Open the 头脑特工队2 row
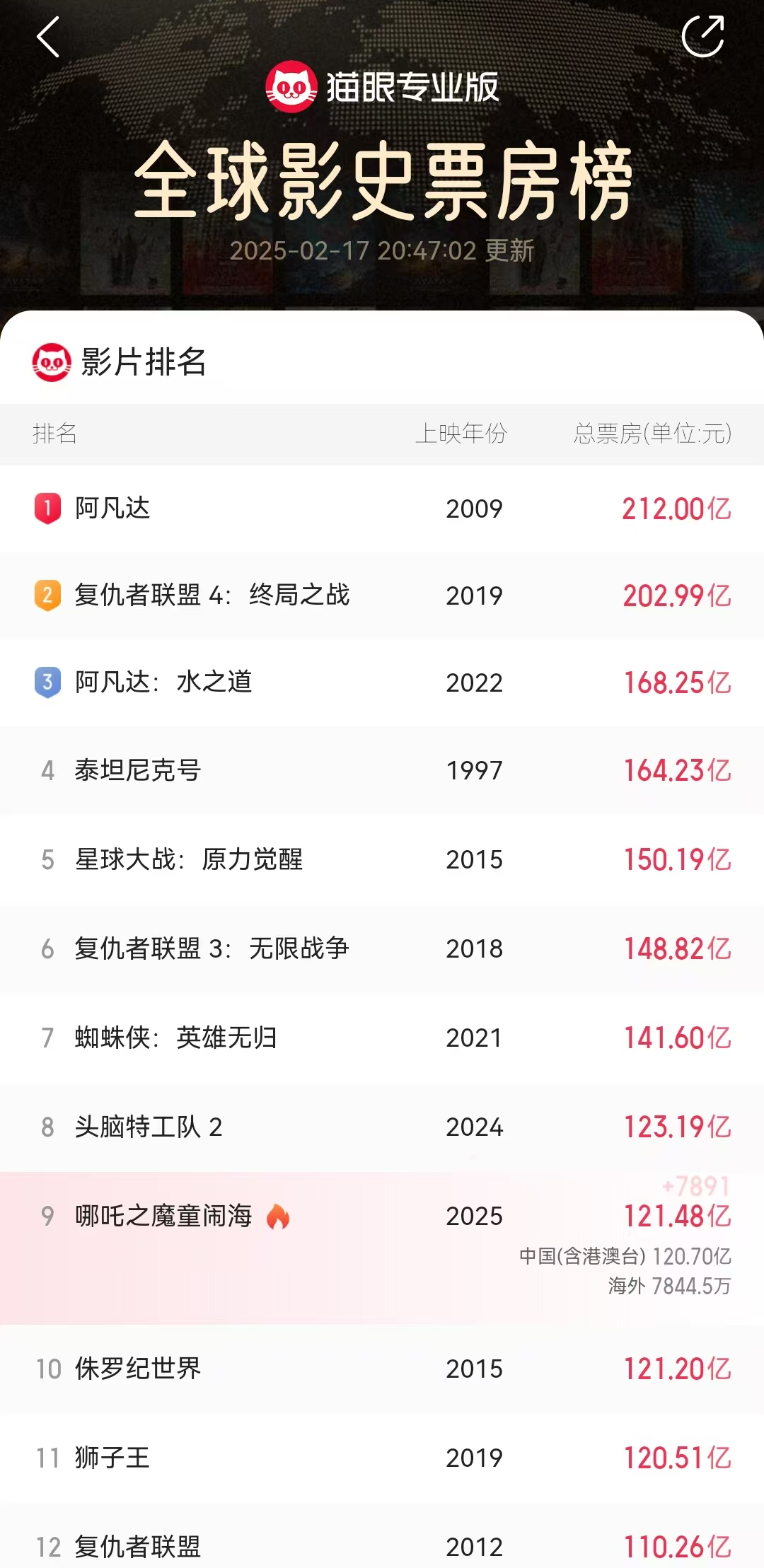 pyautogui.click(x=382, y=1127)
